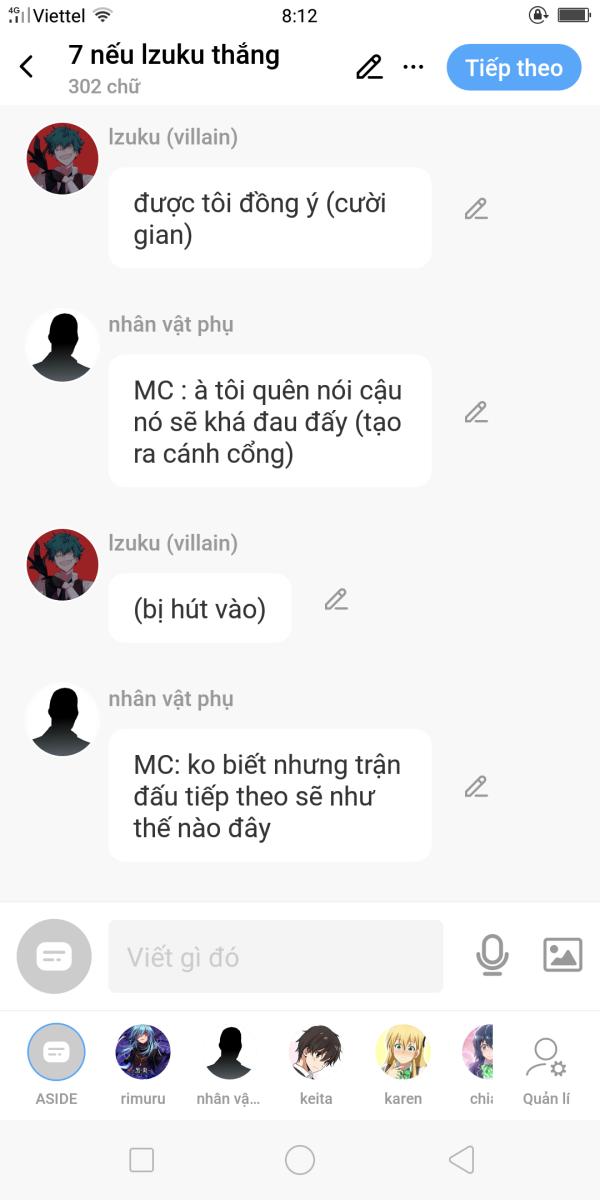Choose the character nhân vật phụ

click(228, 1065)
